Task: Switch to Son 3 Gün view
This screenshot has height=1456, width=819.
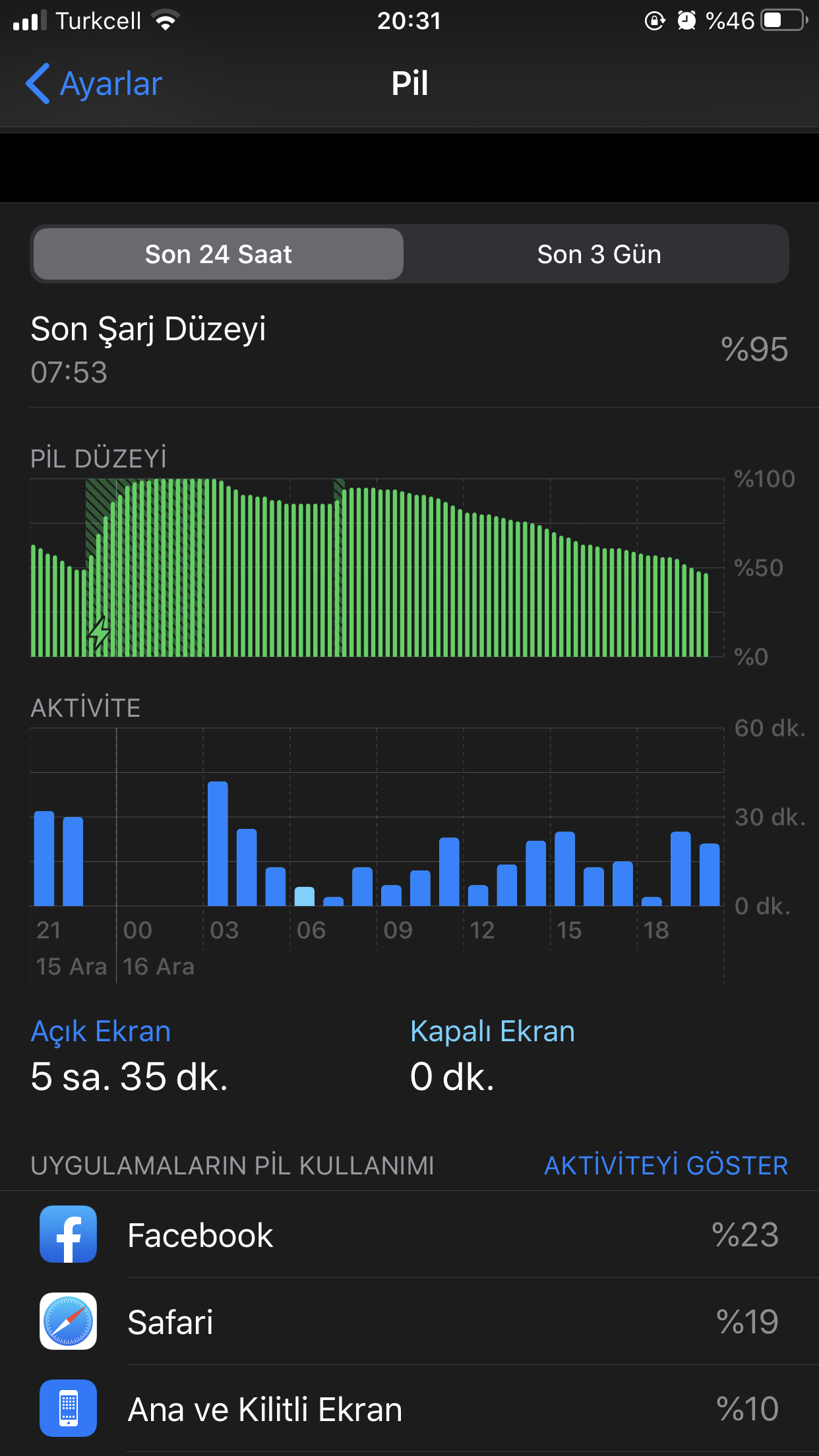Action: 599,254
